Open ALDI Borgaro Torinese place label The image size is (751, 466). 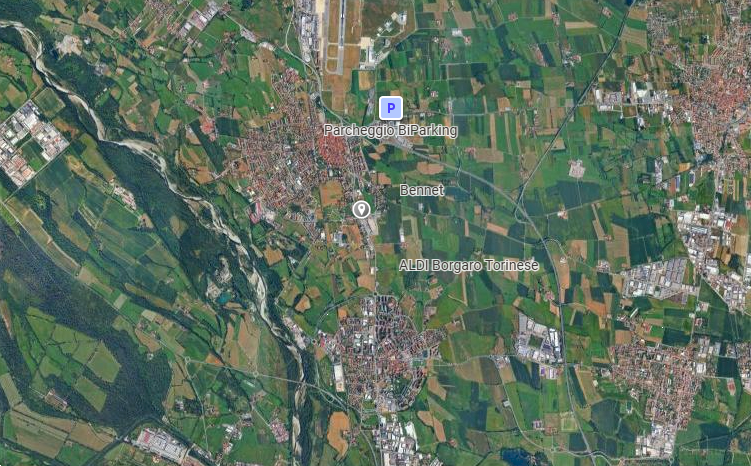click(x=468, y=265)
